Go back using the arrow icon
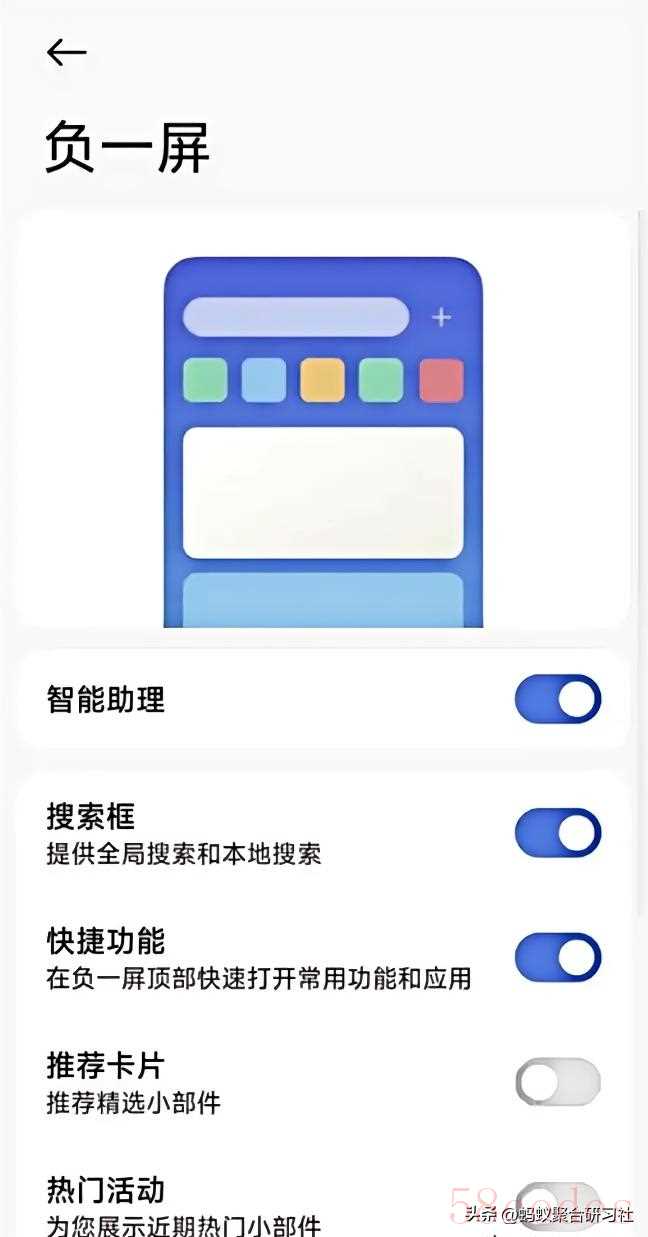The height and width of the screenshot is (1237, 648). pyautogui.click(x=66, y=52)
